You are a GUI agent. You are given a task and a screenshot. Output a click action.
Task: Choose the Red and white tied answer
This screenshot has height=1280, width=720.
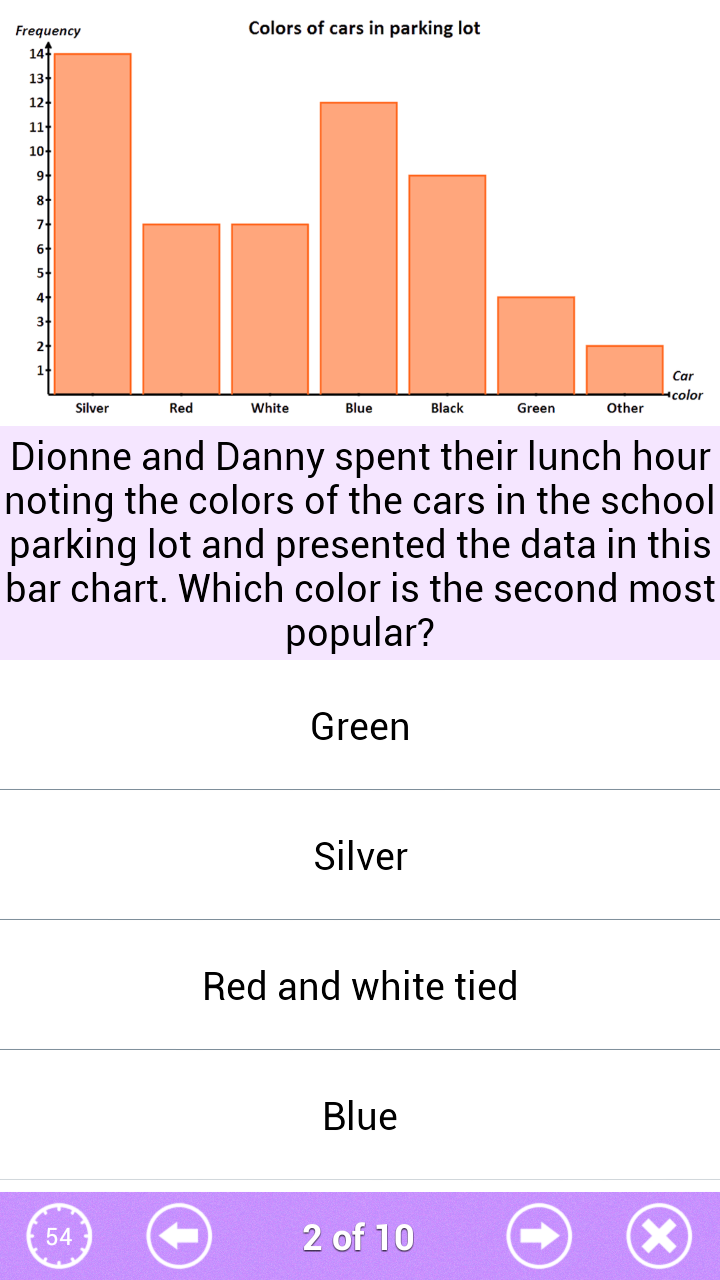pos(360,985)
